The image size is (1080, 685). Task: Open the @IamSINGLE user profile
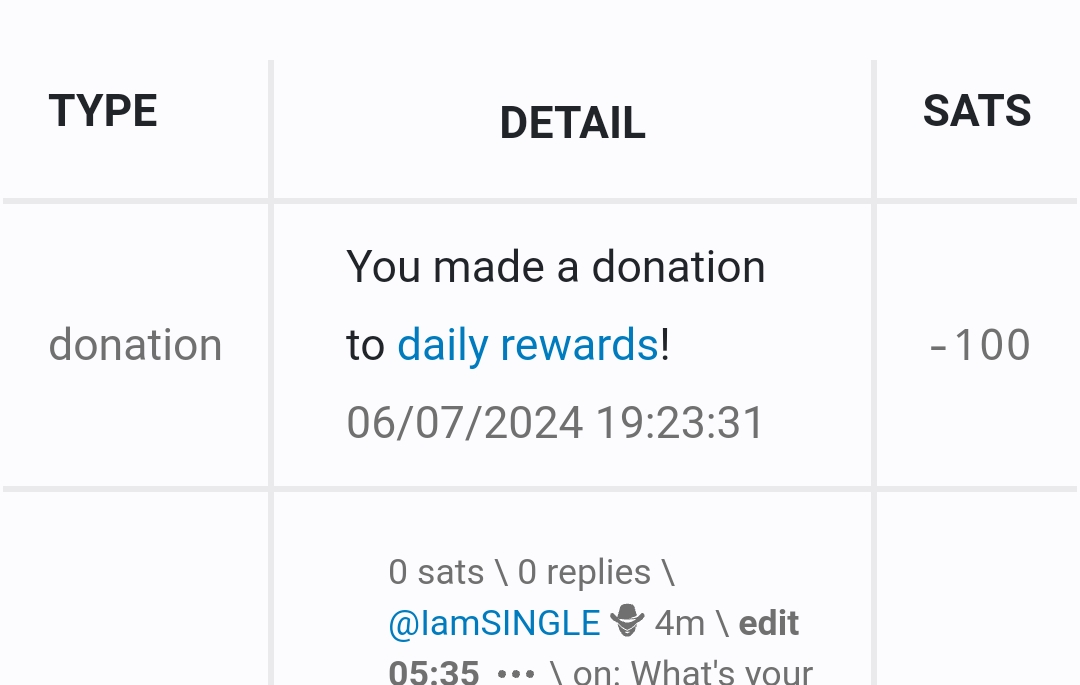click(x=494, y=623)
